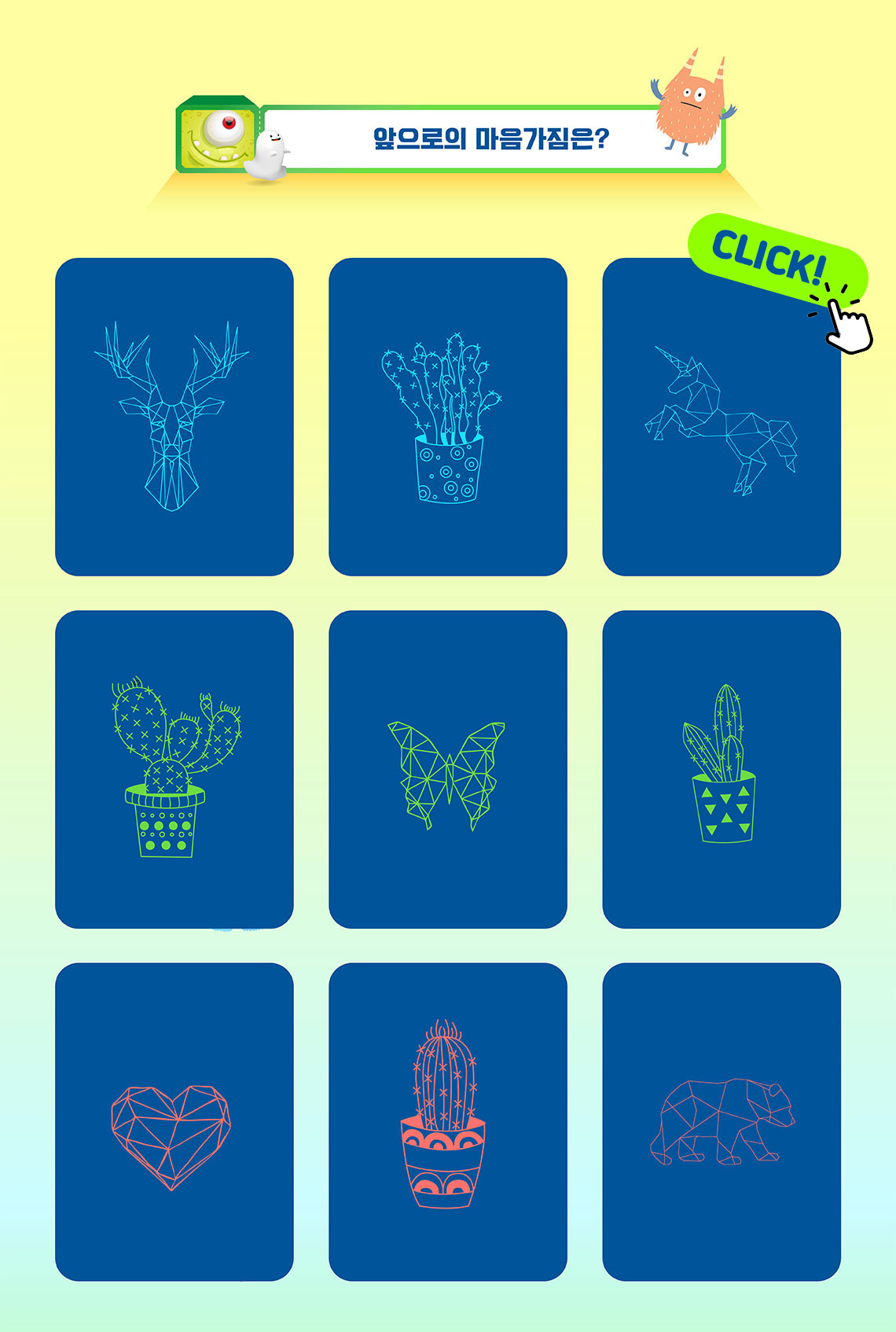Screen dimensions: 896x1332
Task: Flip the deer head card
Action: pos(174,417)
